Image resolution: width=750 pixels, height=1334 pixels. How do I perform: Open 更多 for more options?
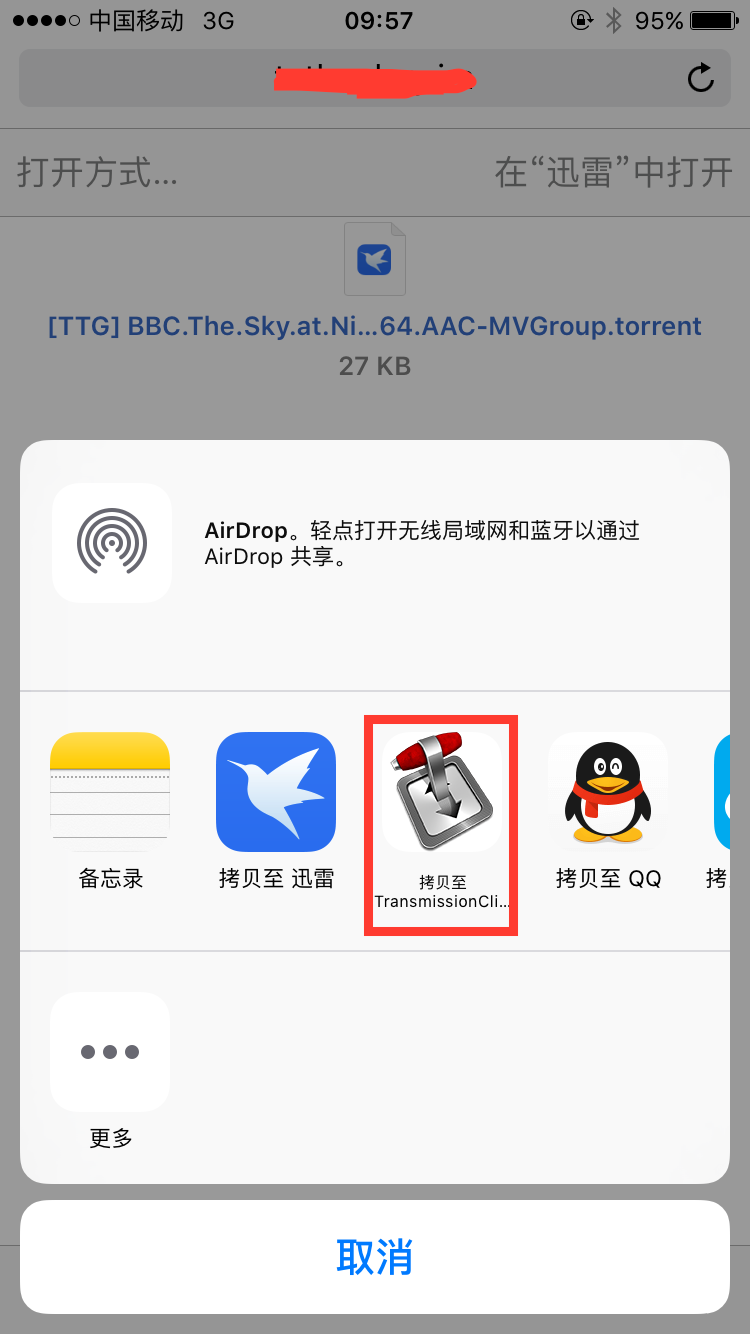pos(110,1052)
